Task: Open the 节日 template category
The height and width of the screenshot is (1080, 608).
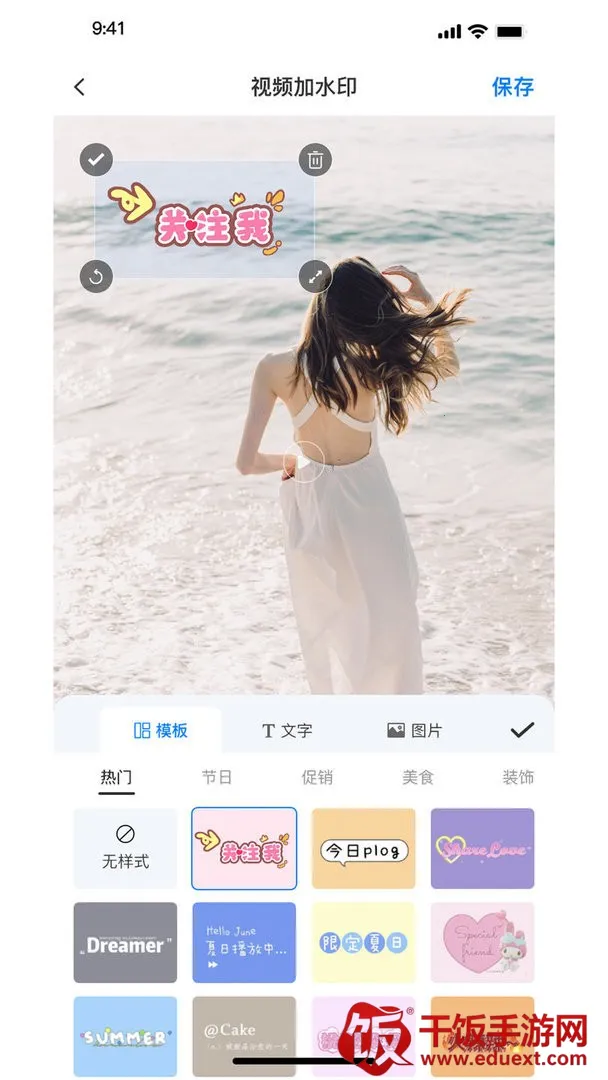Action: 216,778
